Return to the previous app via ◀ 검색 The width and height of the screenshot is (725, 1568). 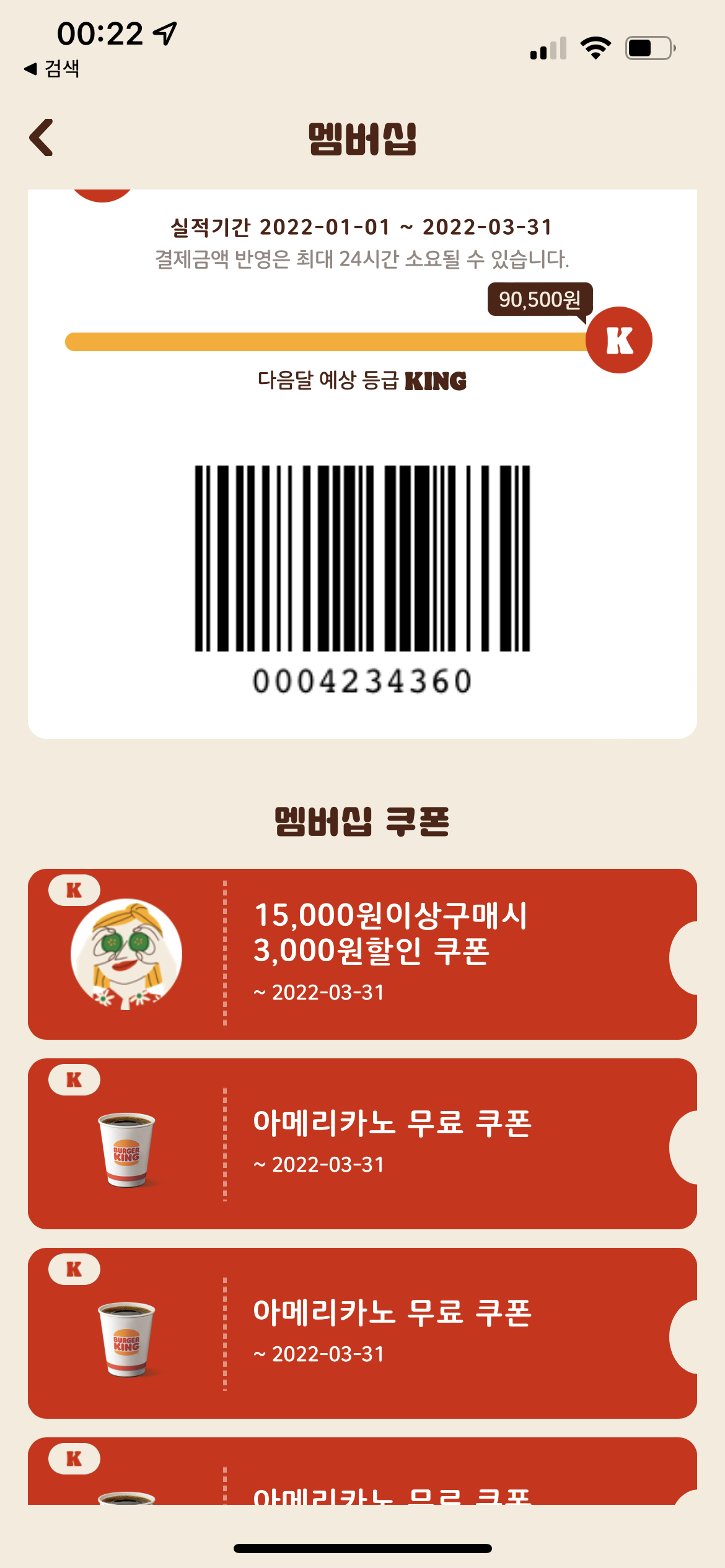coord(52,68)
